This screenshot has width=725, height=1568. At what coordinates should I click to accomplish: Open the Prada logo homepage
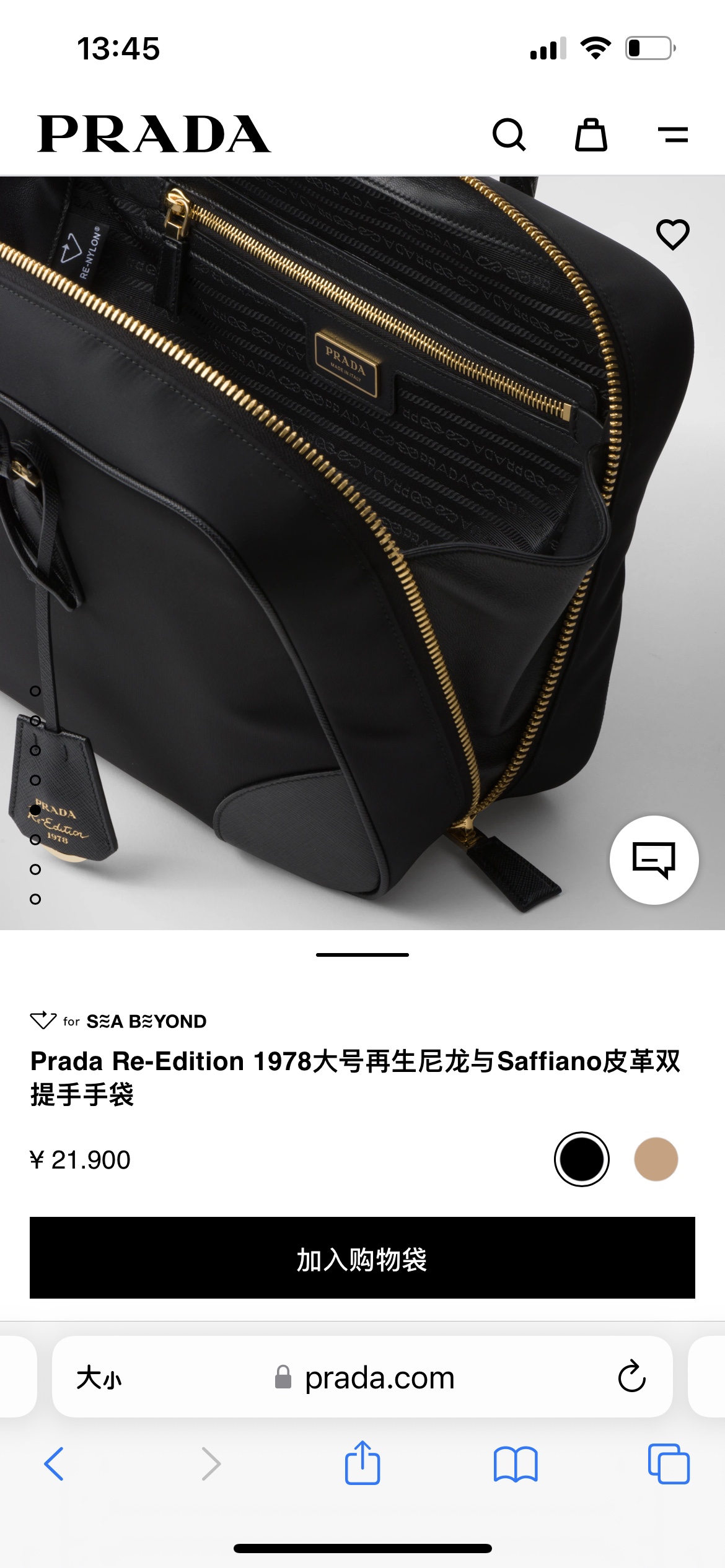154,134
